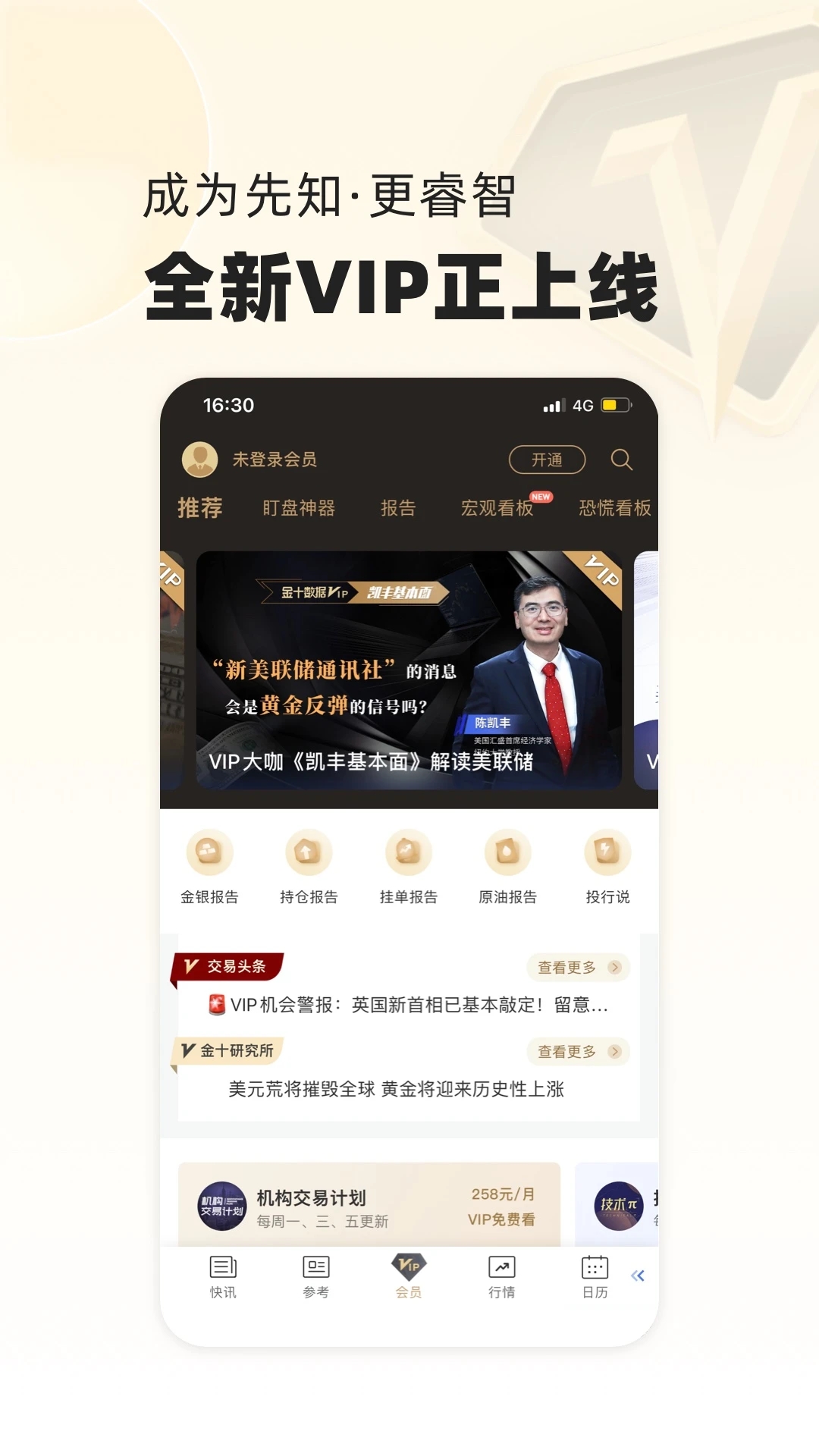Switch to the 盯盘神器 tab

point(300,508)
